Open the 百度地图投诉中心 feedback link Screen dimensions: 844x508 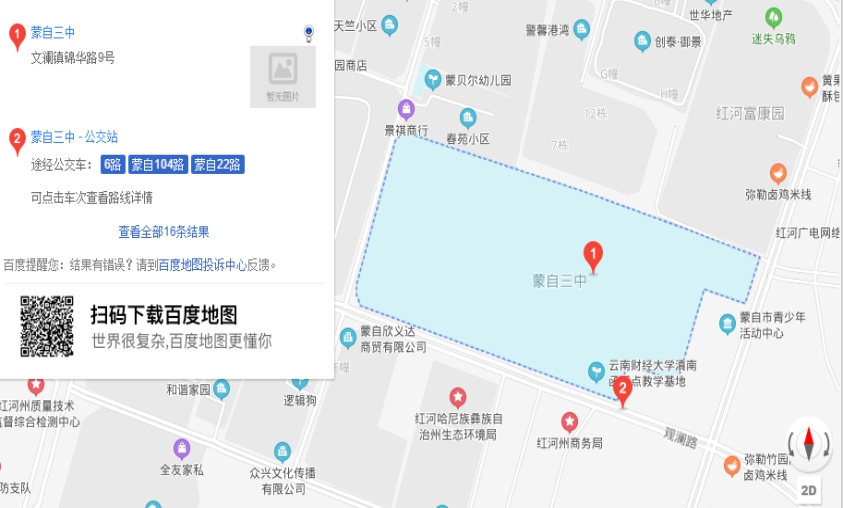pos(202,265)
